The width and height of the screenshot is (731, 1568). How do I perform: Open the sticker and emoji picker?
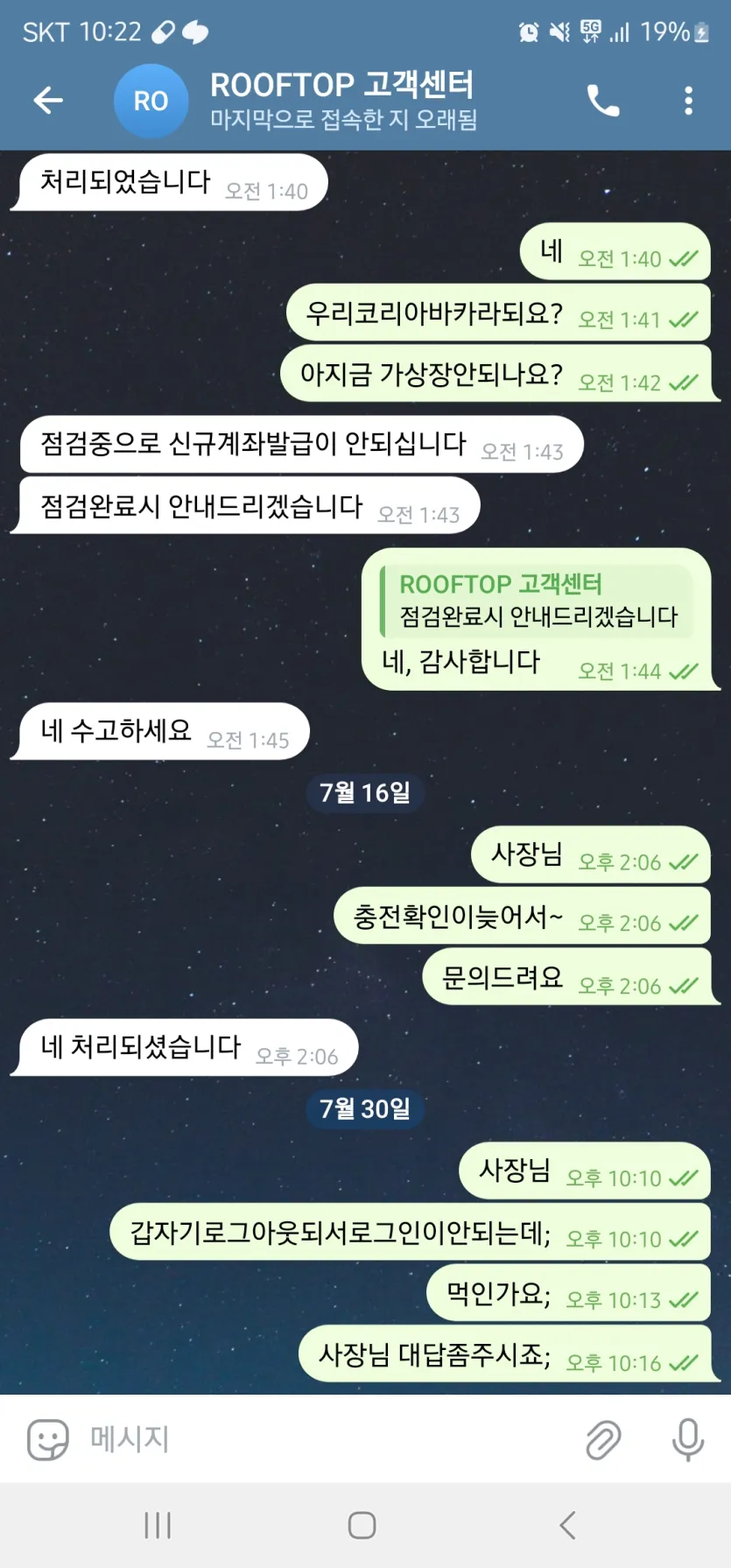48,1438
